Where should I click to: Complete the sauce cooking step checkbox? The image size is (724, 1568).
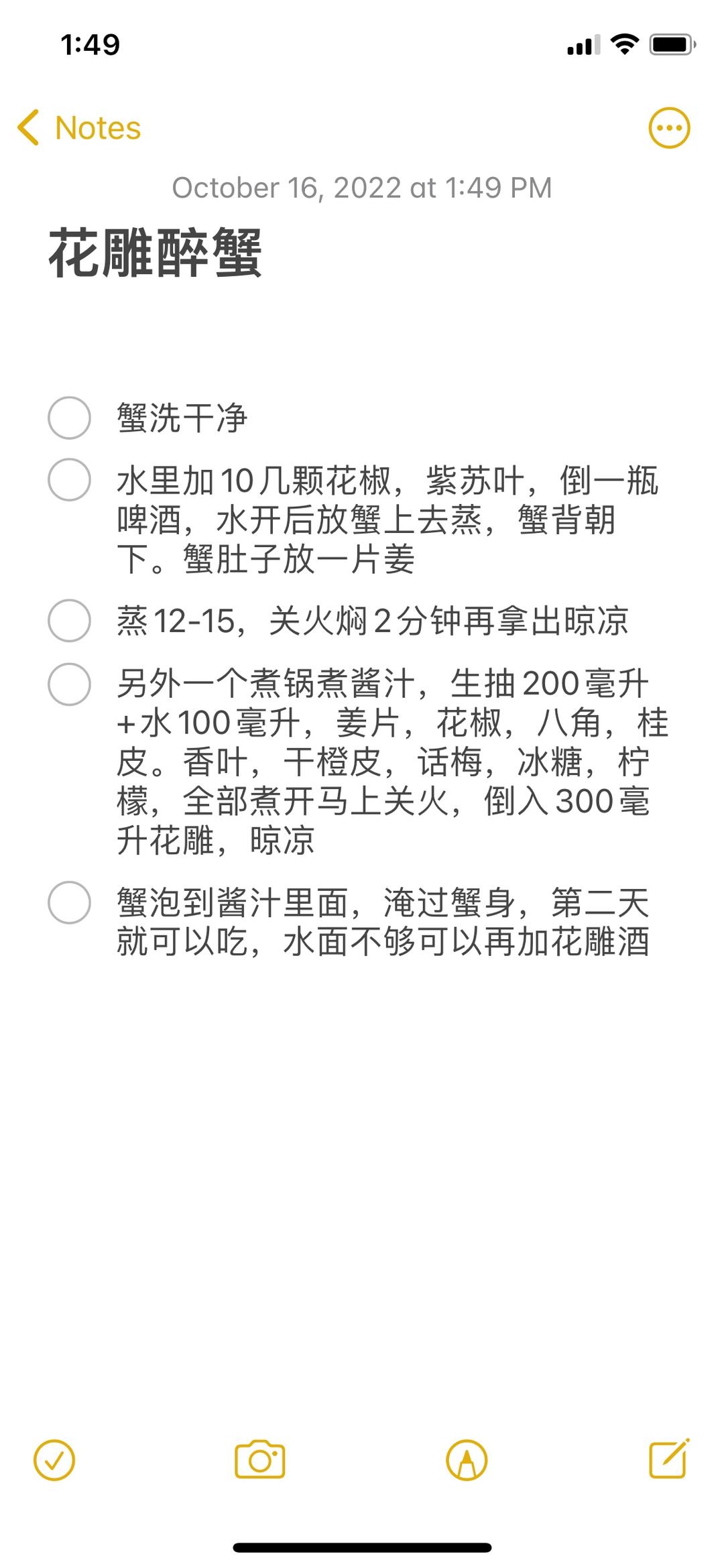pos(69,686)
